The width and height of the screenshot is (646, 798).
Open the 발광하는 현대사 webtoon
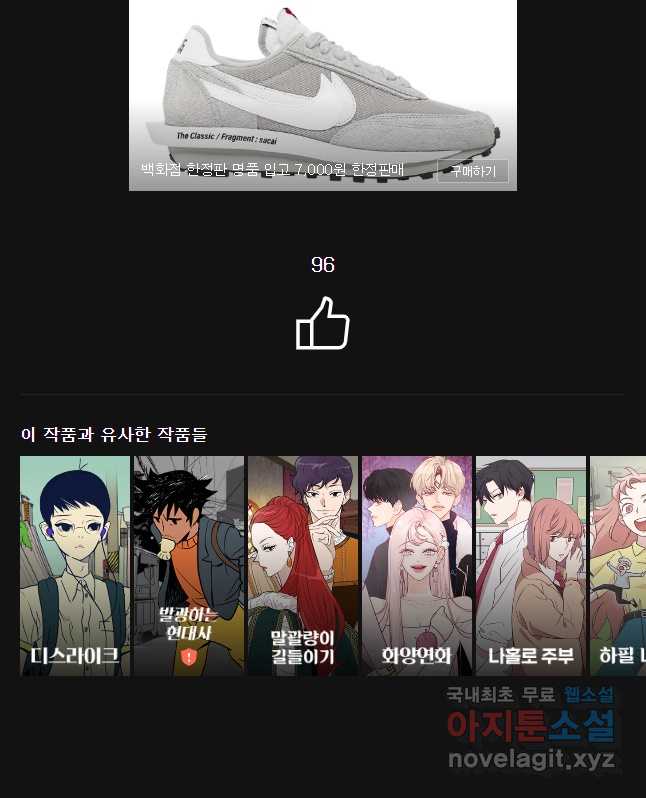pos(189,565)
